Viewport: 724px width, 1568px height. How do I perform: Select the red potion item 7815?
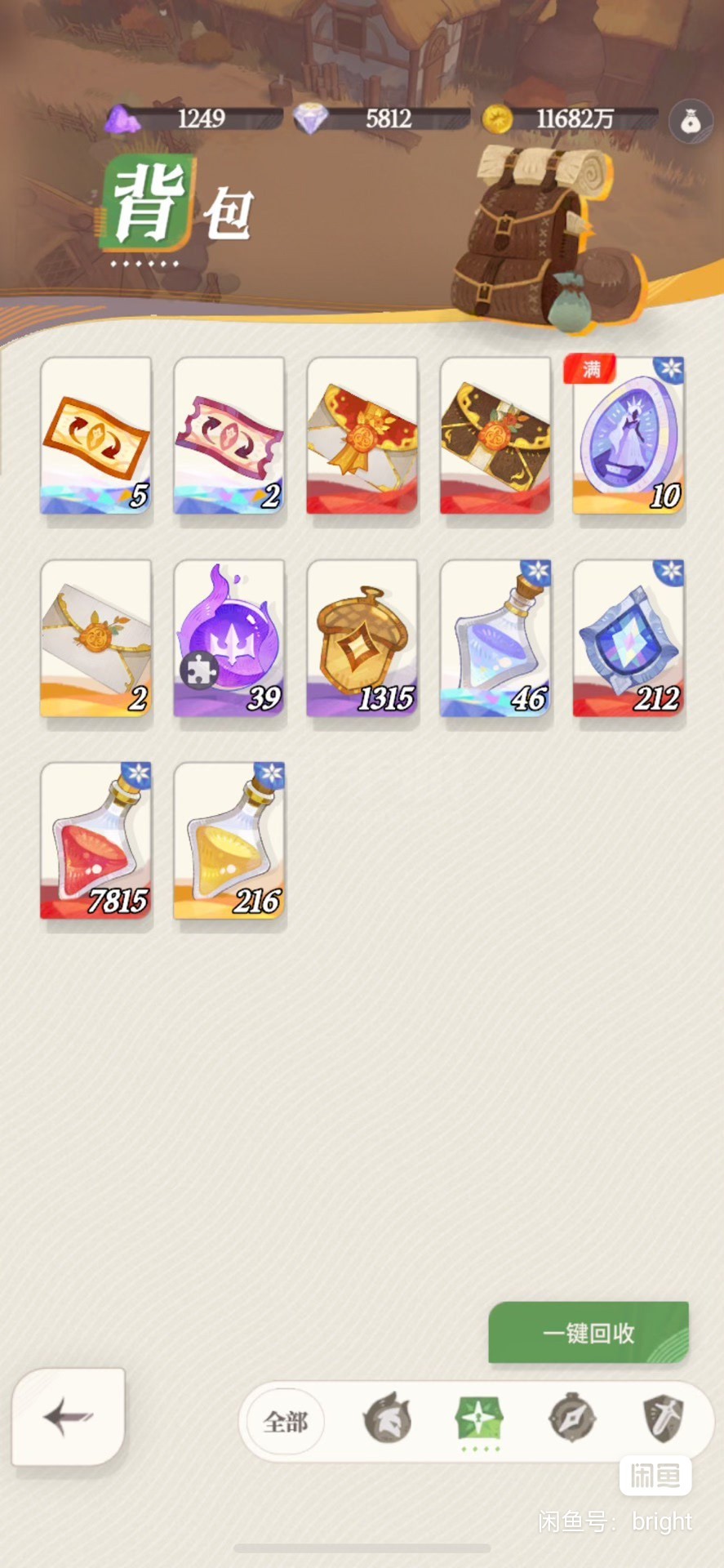(x=96, y=841)
